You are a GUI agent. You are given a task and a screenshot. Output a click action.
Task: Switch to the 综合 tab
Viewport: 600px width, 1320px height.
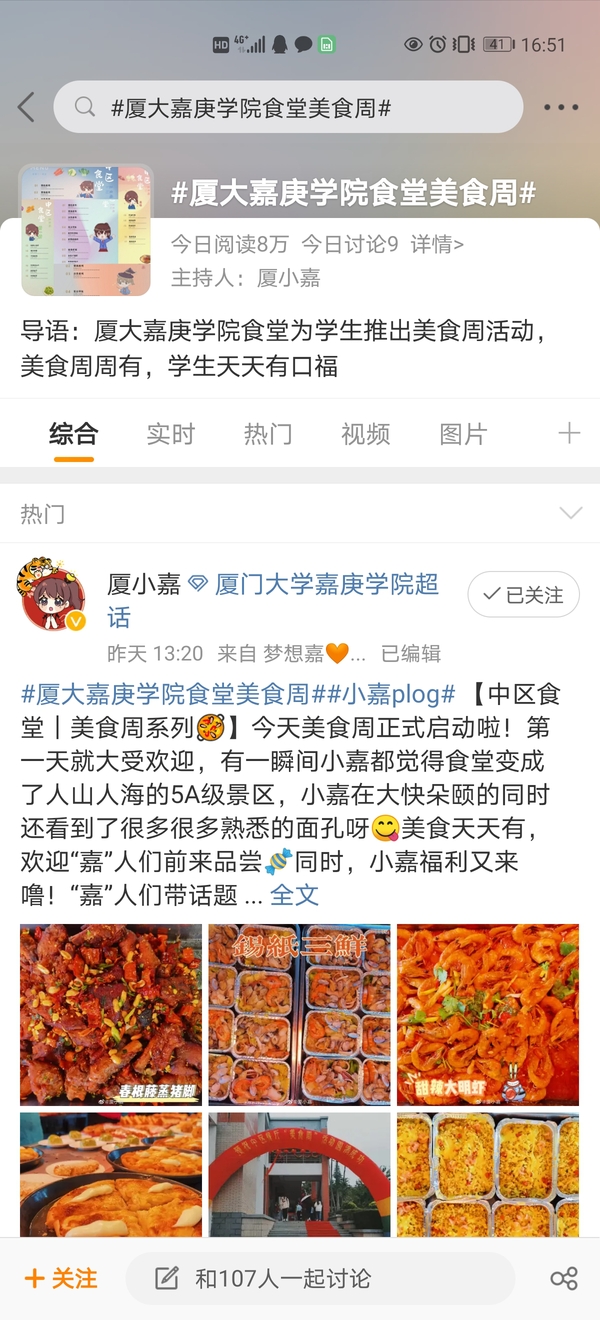(x=73, y=434)
